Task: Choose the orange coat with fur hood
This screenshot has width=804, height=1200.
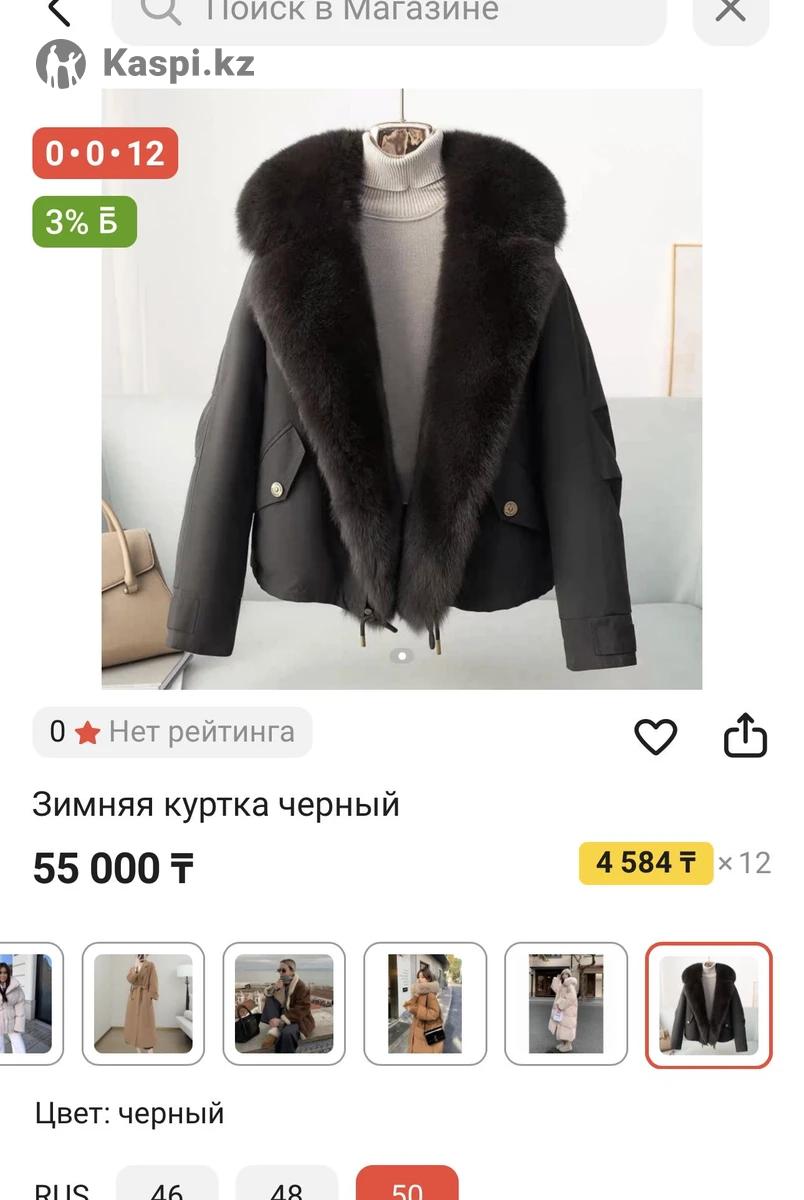Action: (425, 1003)
